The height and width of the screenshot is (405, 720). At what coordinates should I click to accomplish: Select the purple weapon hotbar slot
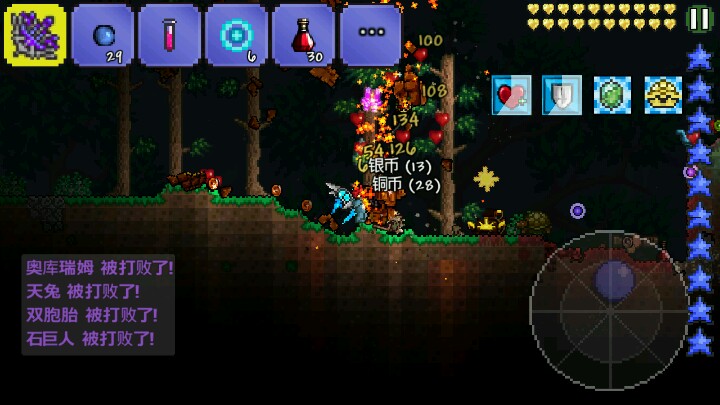35,35
